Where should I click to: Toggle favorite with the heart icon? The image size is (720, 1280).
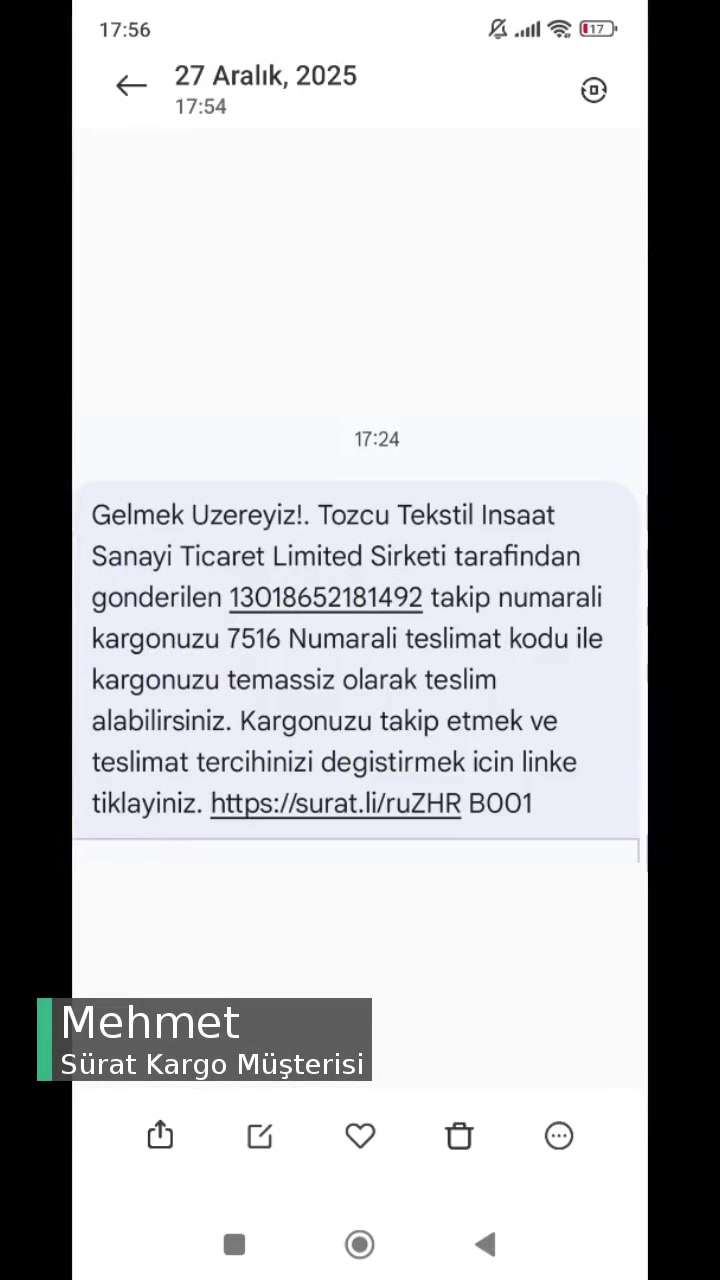point(360,1135)
